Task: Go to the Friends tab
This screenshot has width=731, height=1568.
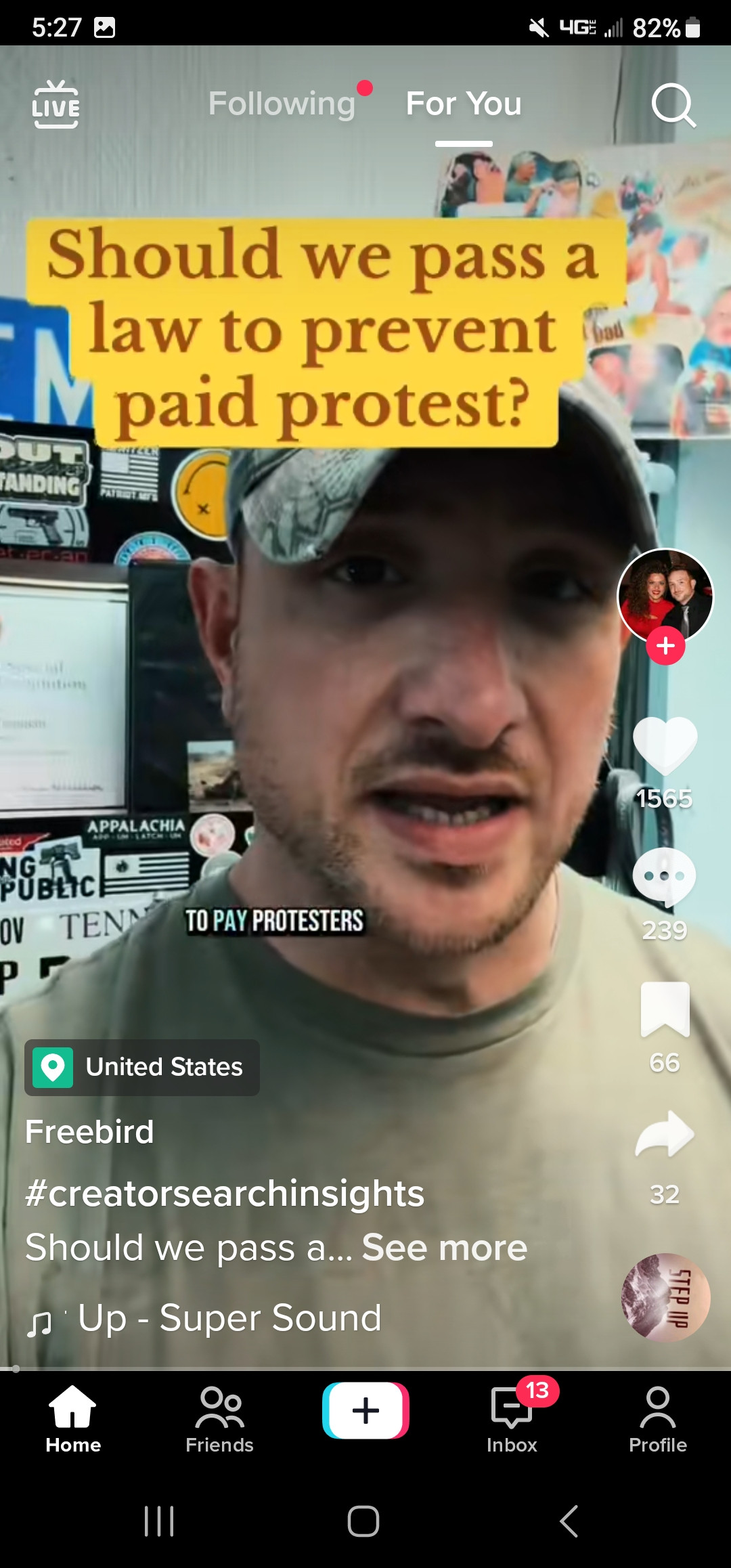Action: [219, 1419]
